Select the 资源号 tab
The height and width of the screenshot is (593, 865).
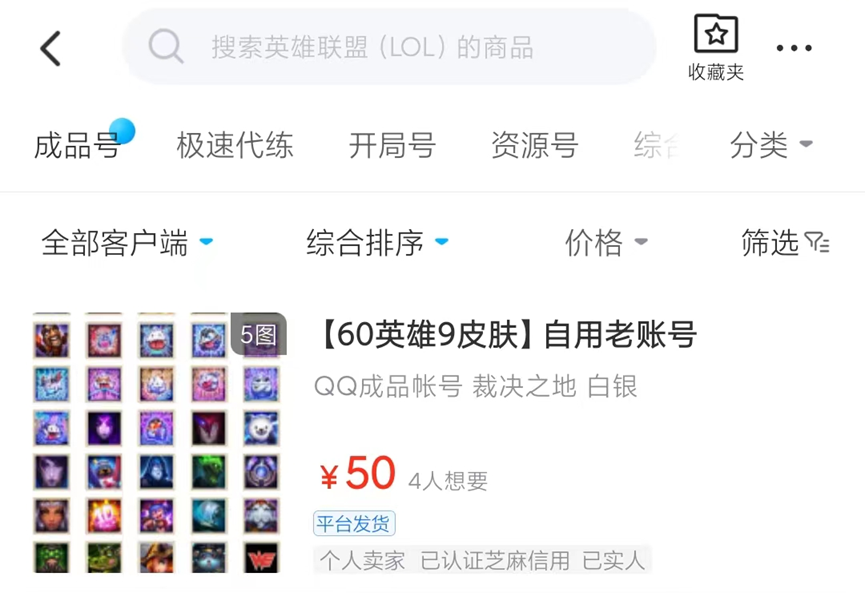(534, 146)
